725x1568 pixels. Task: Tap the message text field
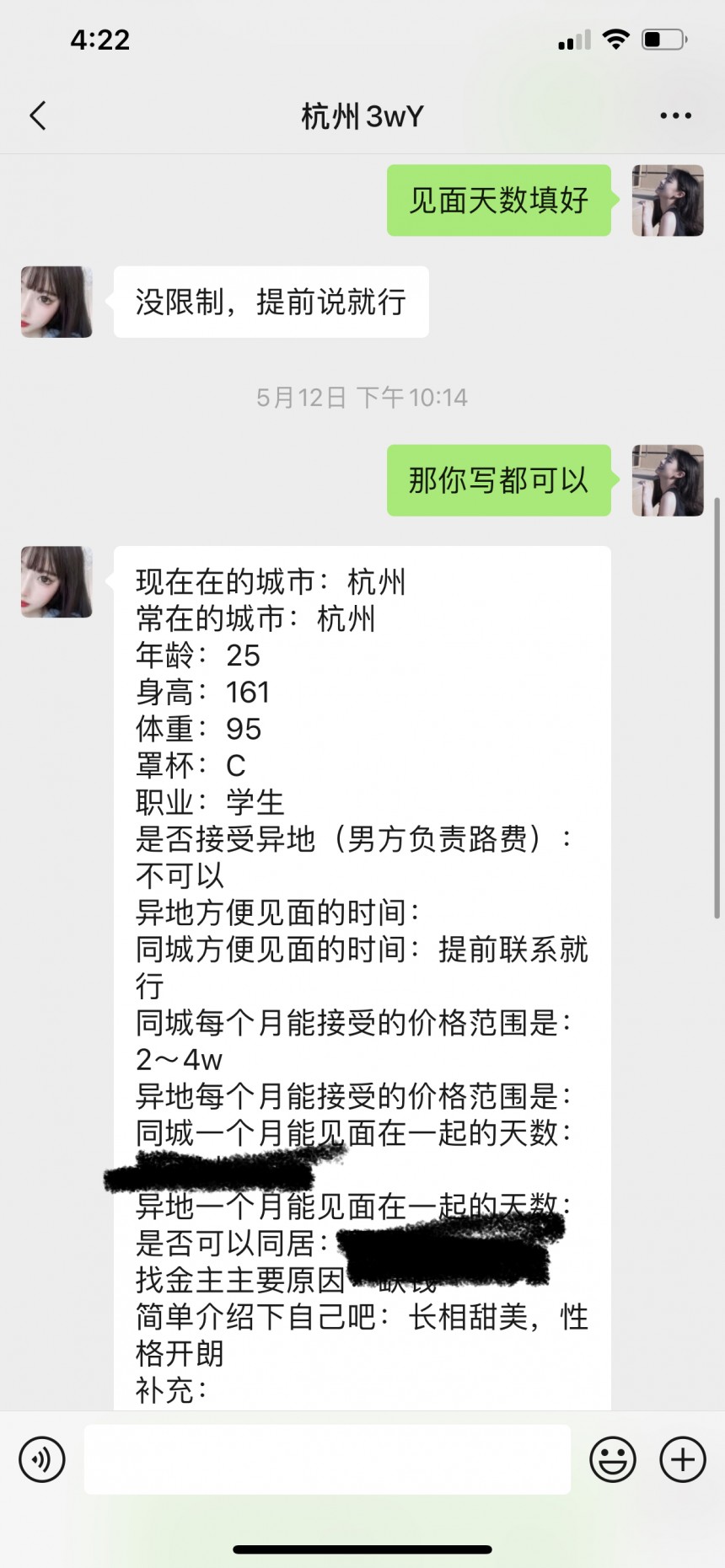pos(327,1459)
